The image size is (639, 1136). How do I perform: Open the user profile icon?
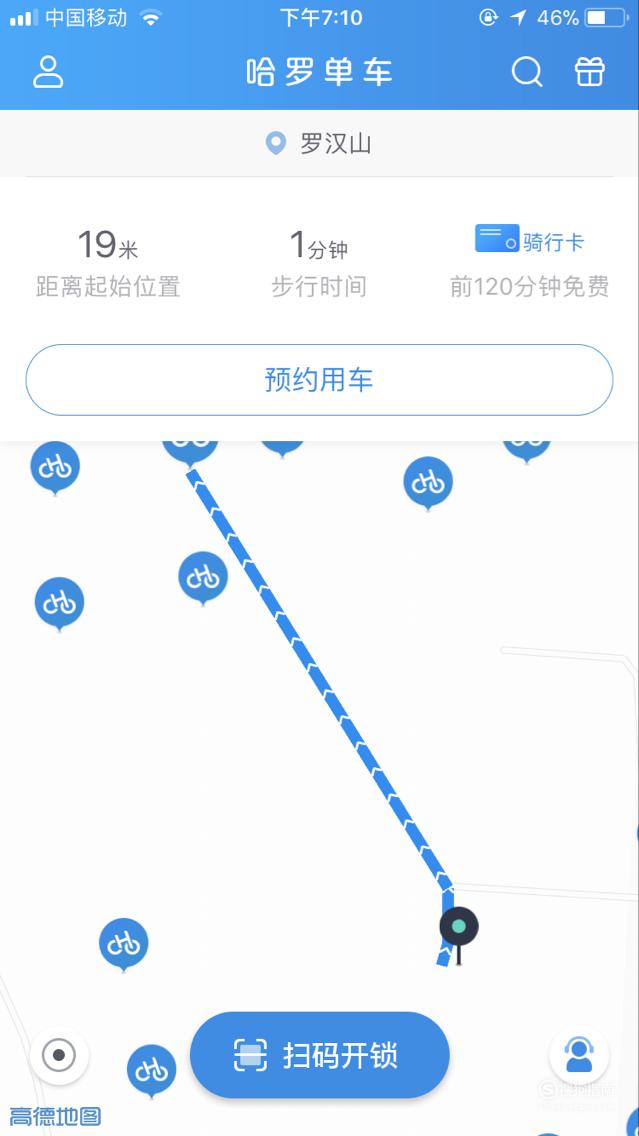tap(49, 72)
